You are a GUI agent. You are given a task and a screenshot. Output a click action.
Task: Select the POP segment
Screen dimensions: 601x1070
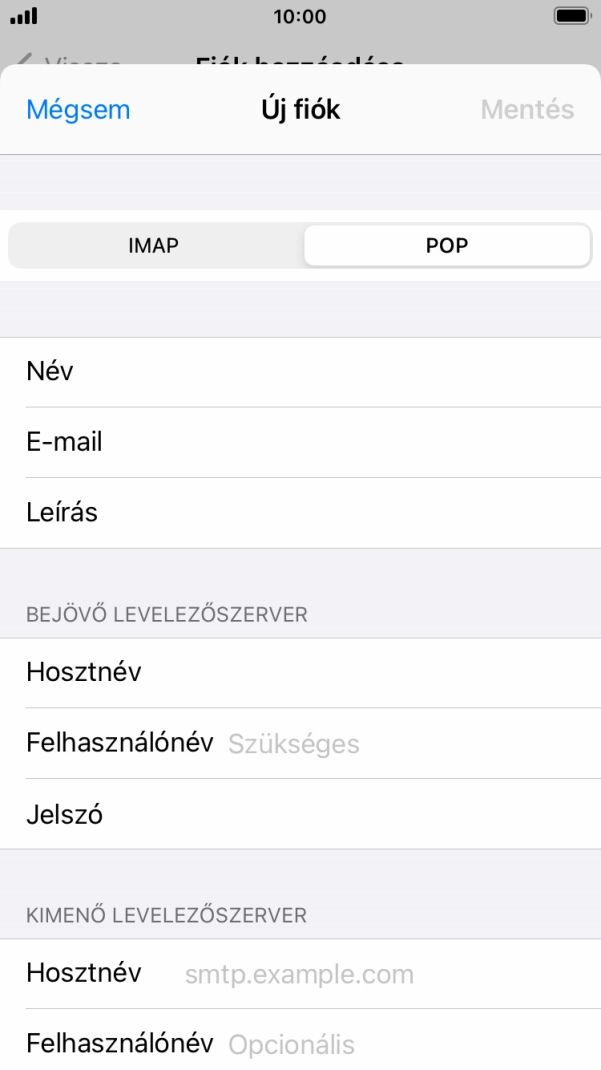coord(448,246)
